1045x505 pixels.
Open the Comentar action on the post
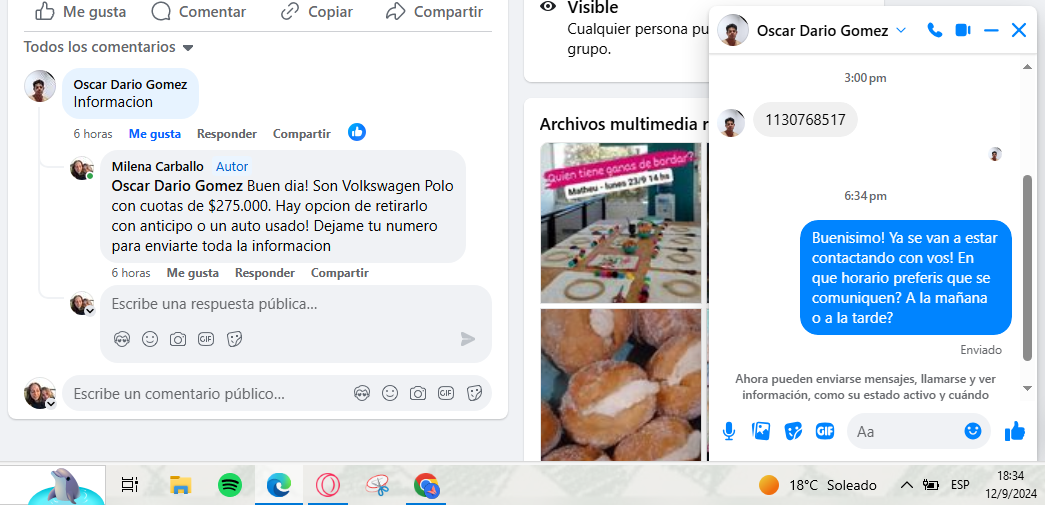(198, 12)
